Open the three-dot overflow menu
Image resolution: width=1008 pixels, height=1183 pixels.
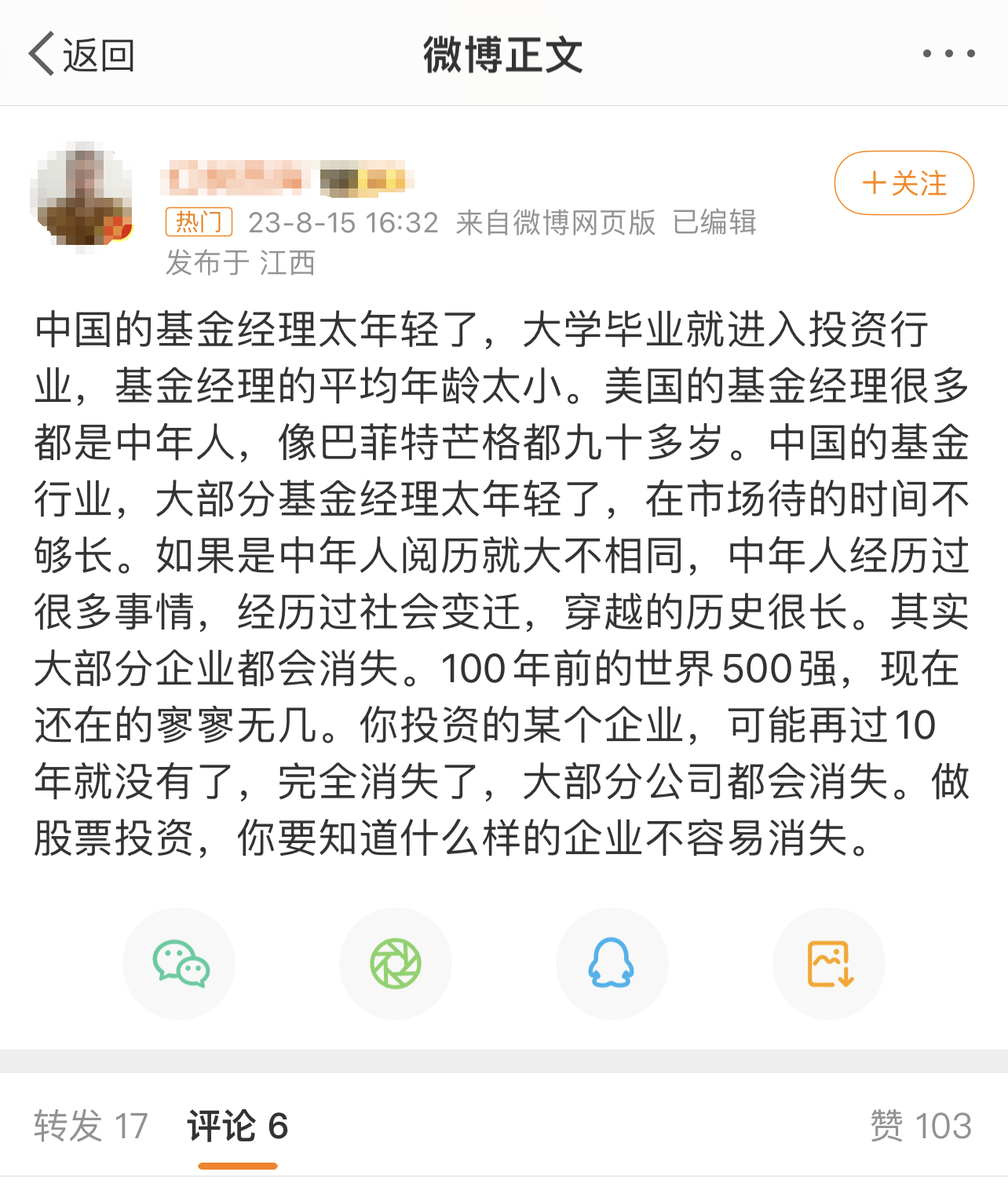tap(948, 53)
